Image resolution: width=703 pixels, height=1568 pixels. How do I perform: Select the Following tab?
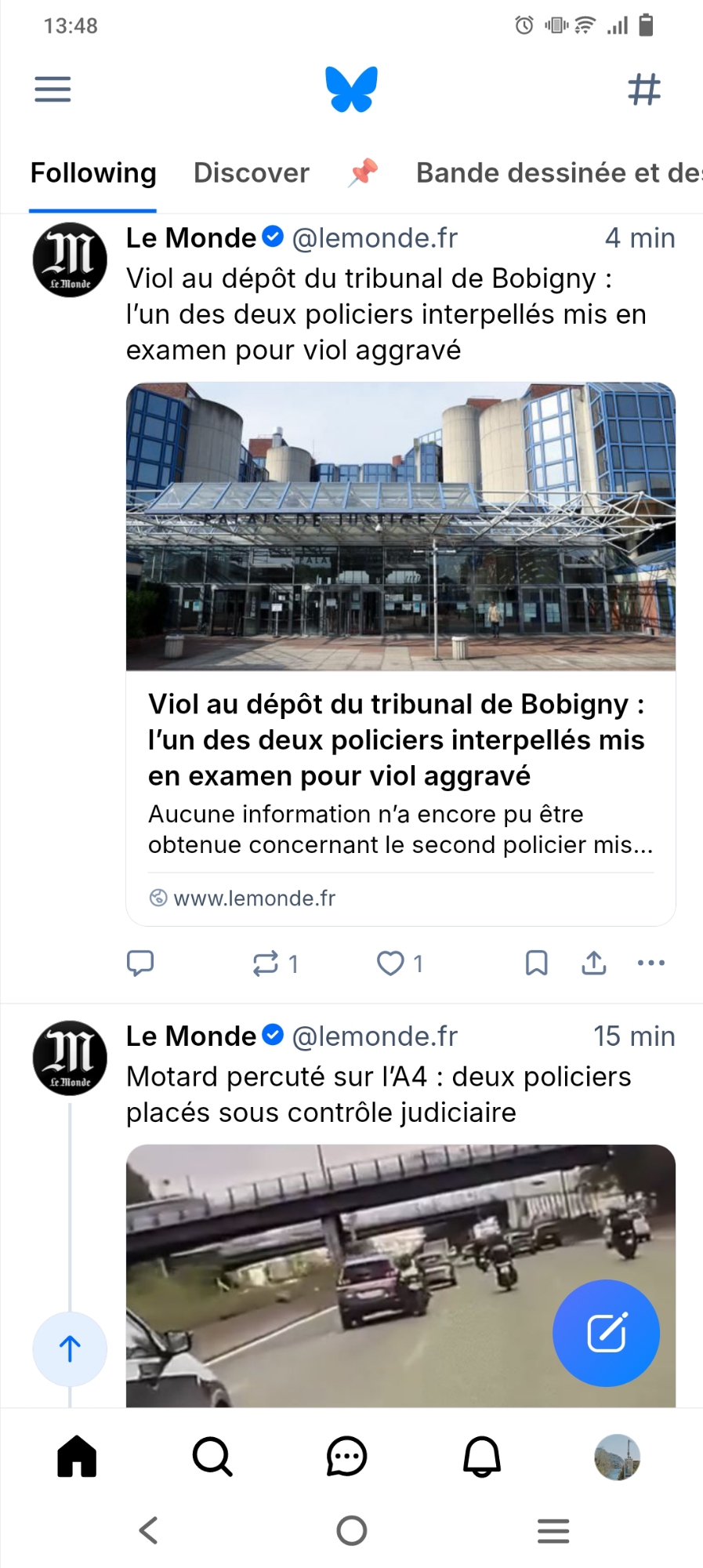click(93, 173)
